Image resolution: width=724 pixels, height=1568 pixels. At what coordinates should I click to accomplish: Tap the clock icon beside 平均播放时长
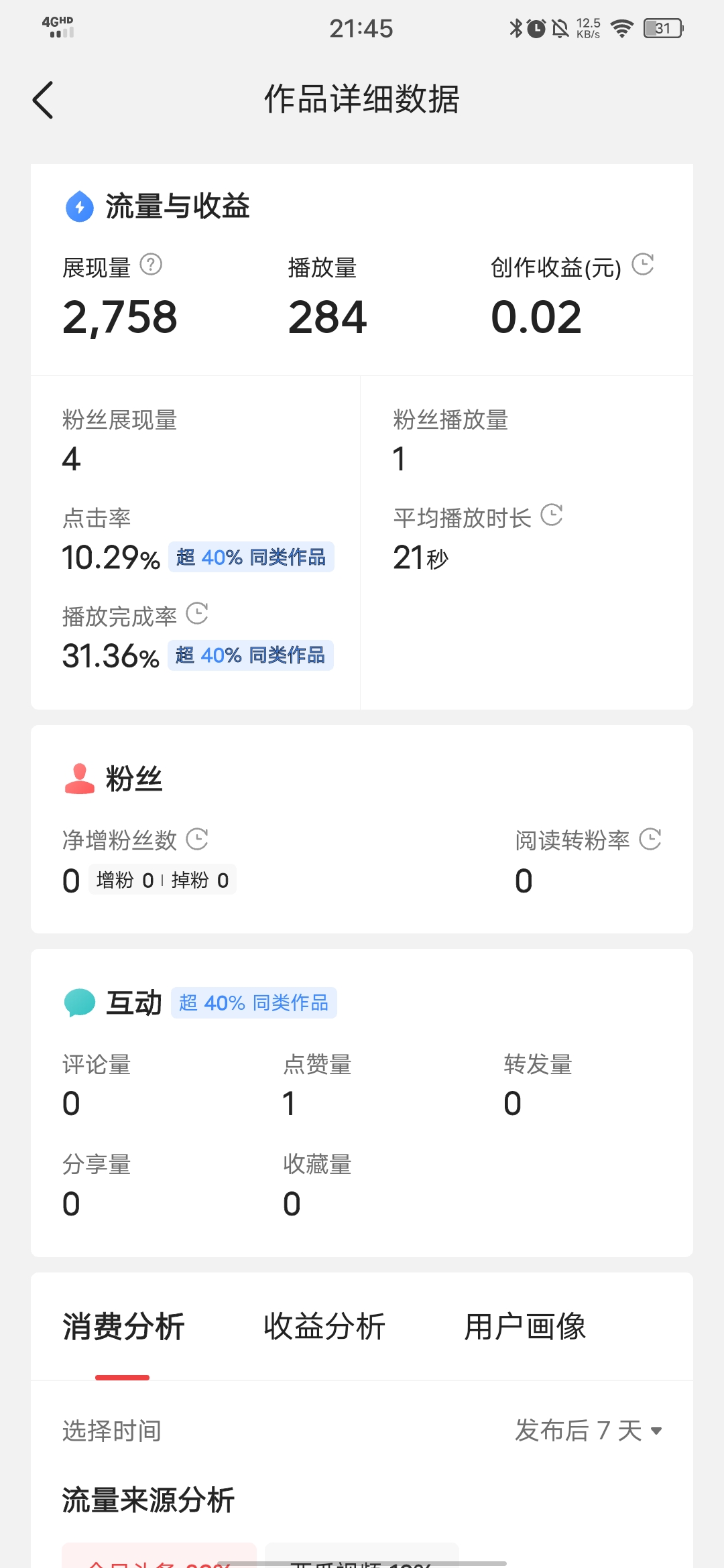551,515
